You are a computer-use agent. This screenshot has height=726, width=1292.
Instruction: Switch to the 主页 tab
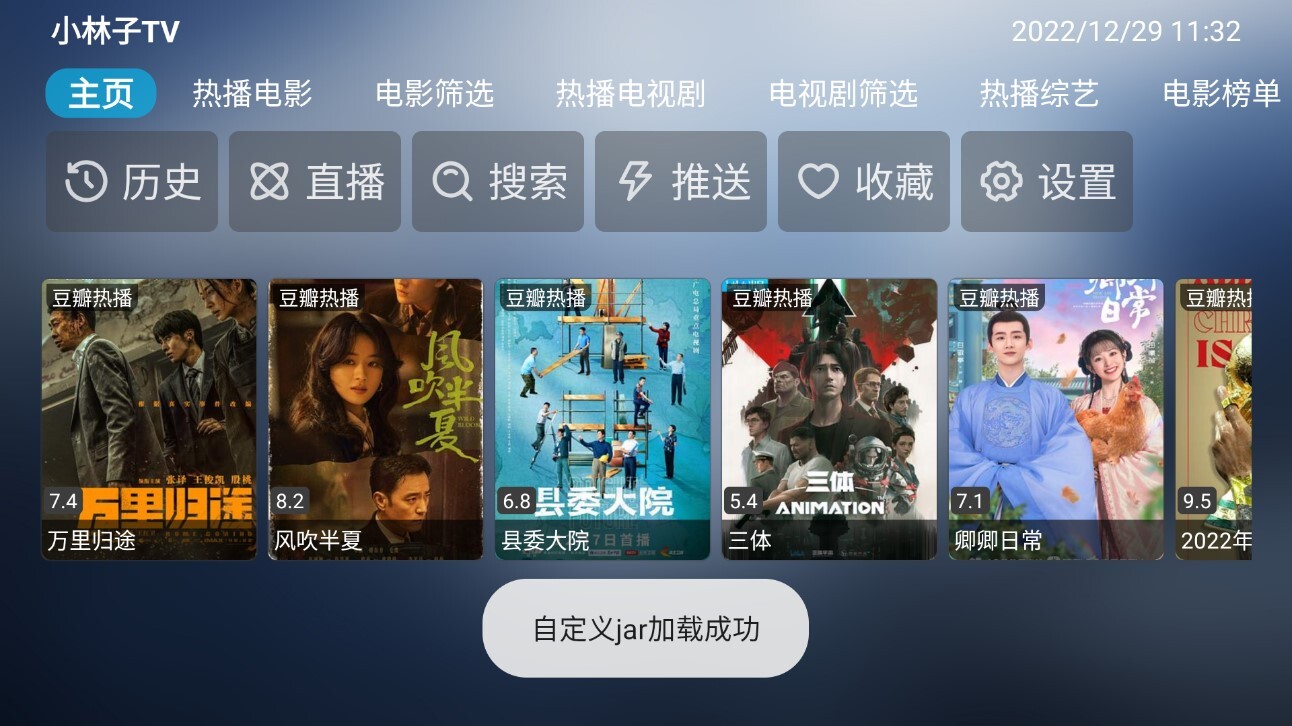pyautogui.click(x=101, y=94)
